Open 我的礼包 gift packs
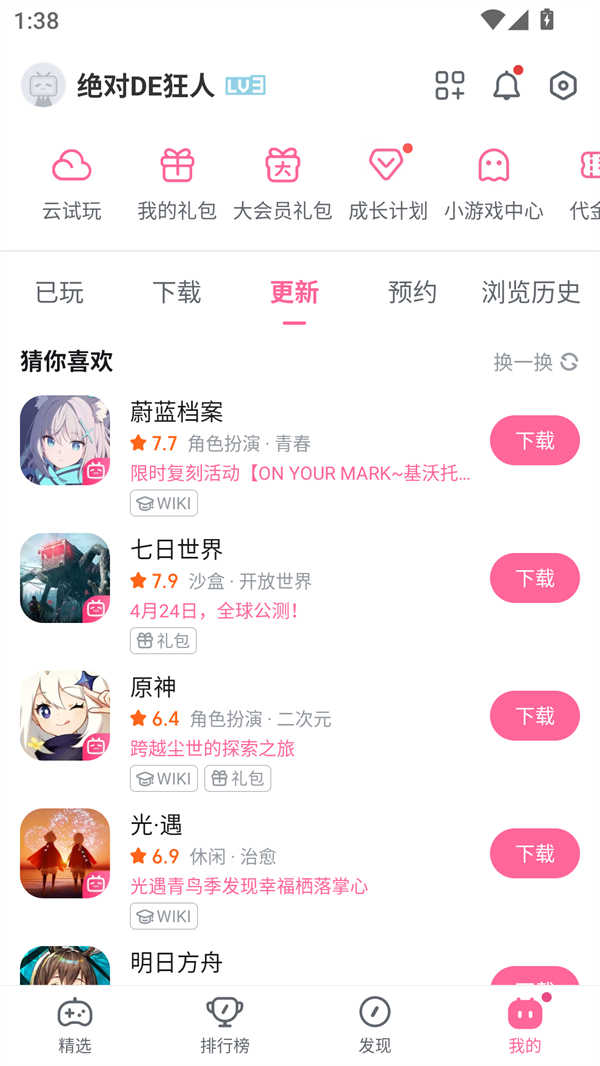Screen dimensions: 600x1066 [177, 183]
